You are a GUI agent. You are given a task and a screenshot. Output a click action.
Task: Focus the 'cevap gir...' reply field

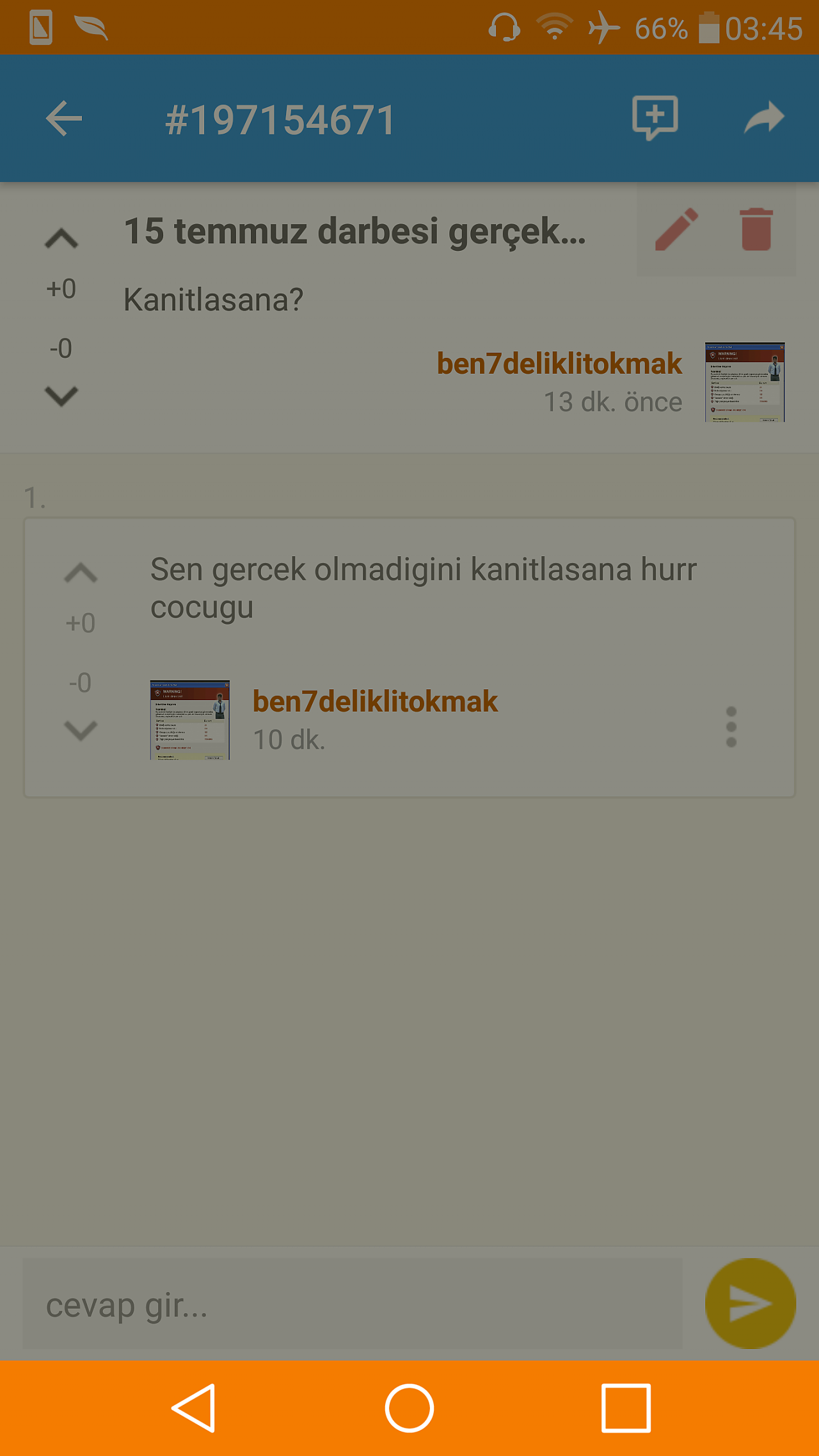tap(352, 1304)
